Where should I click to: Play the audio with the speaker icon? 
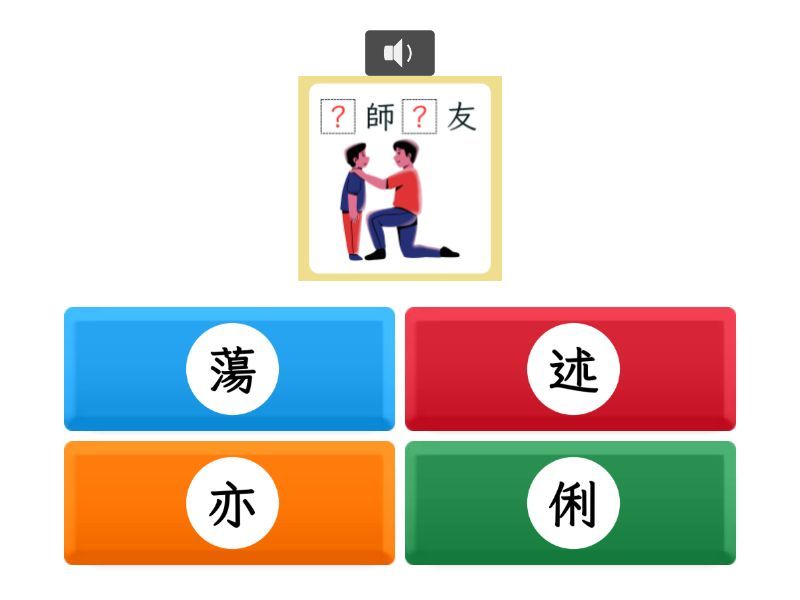tap(399, 53)
